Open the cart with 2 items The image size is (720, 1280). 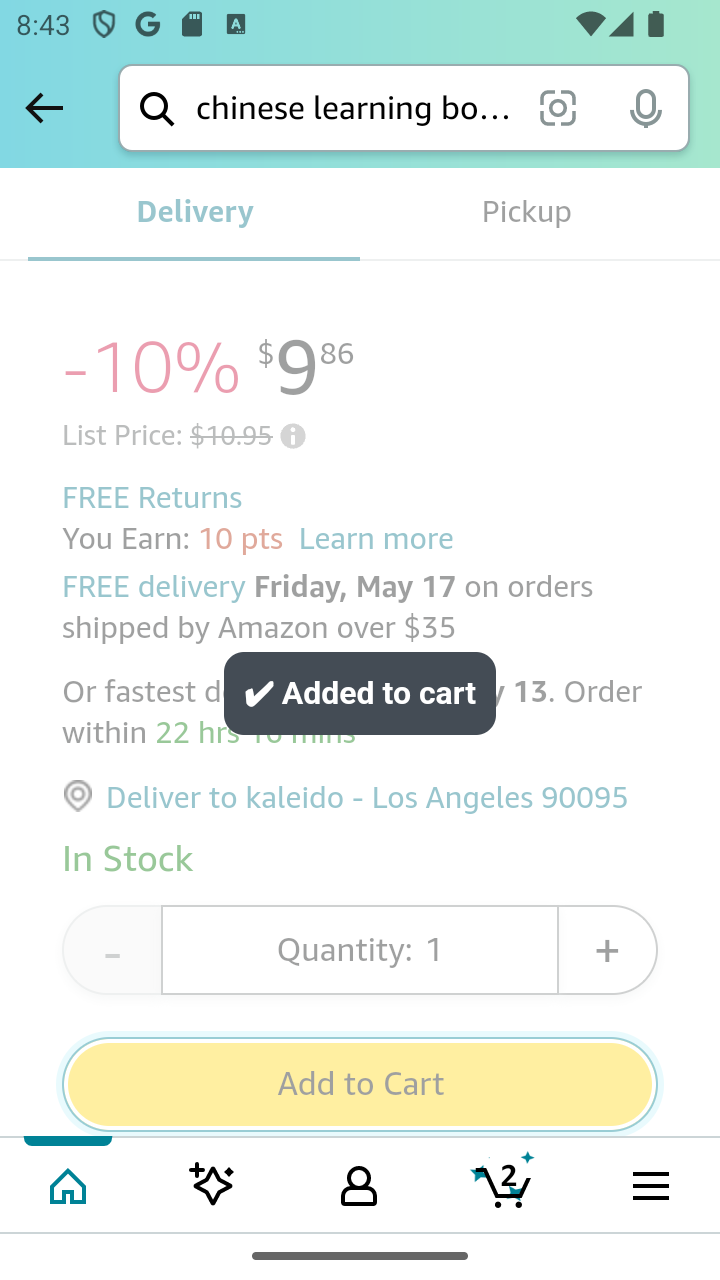click(x=503, y=1183)
